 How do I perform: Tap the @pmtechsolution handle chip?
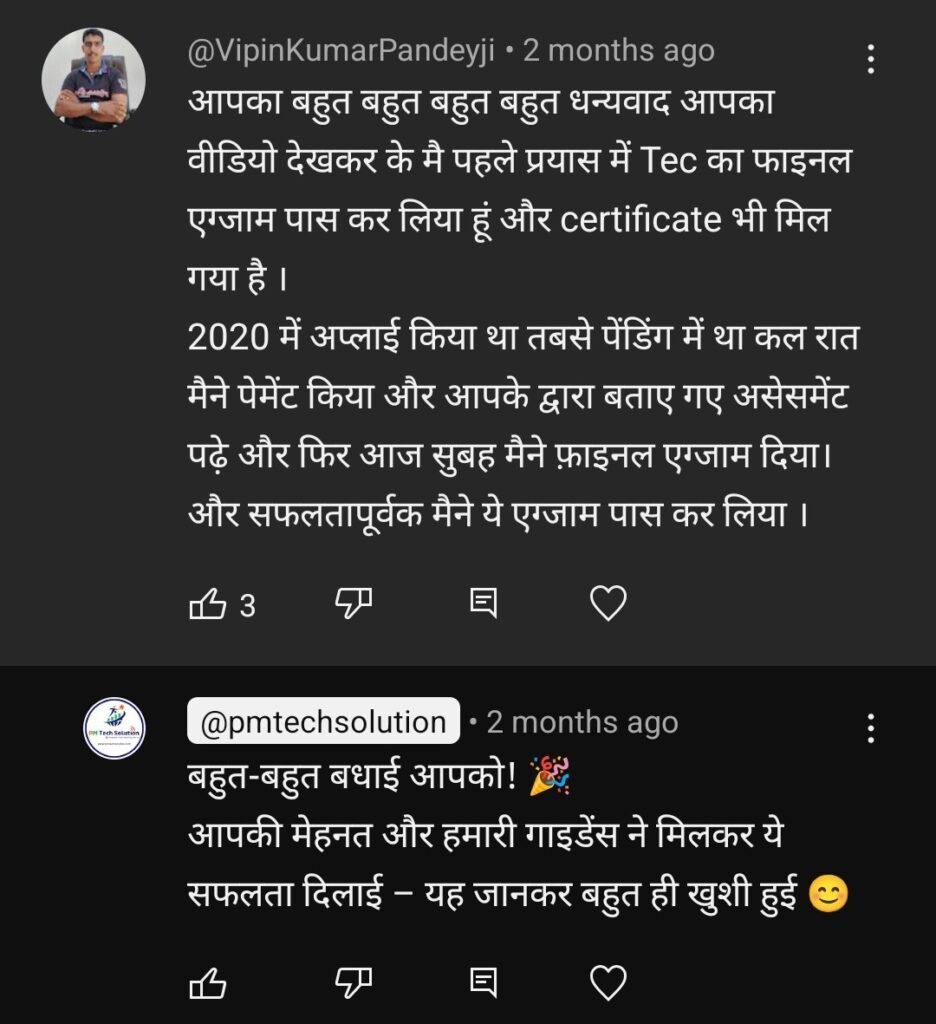pos(323,722)
